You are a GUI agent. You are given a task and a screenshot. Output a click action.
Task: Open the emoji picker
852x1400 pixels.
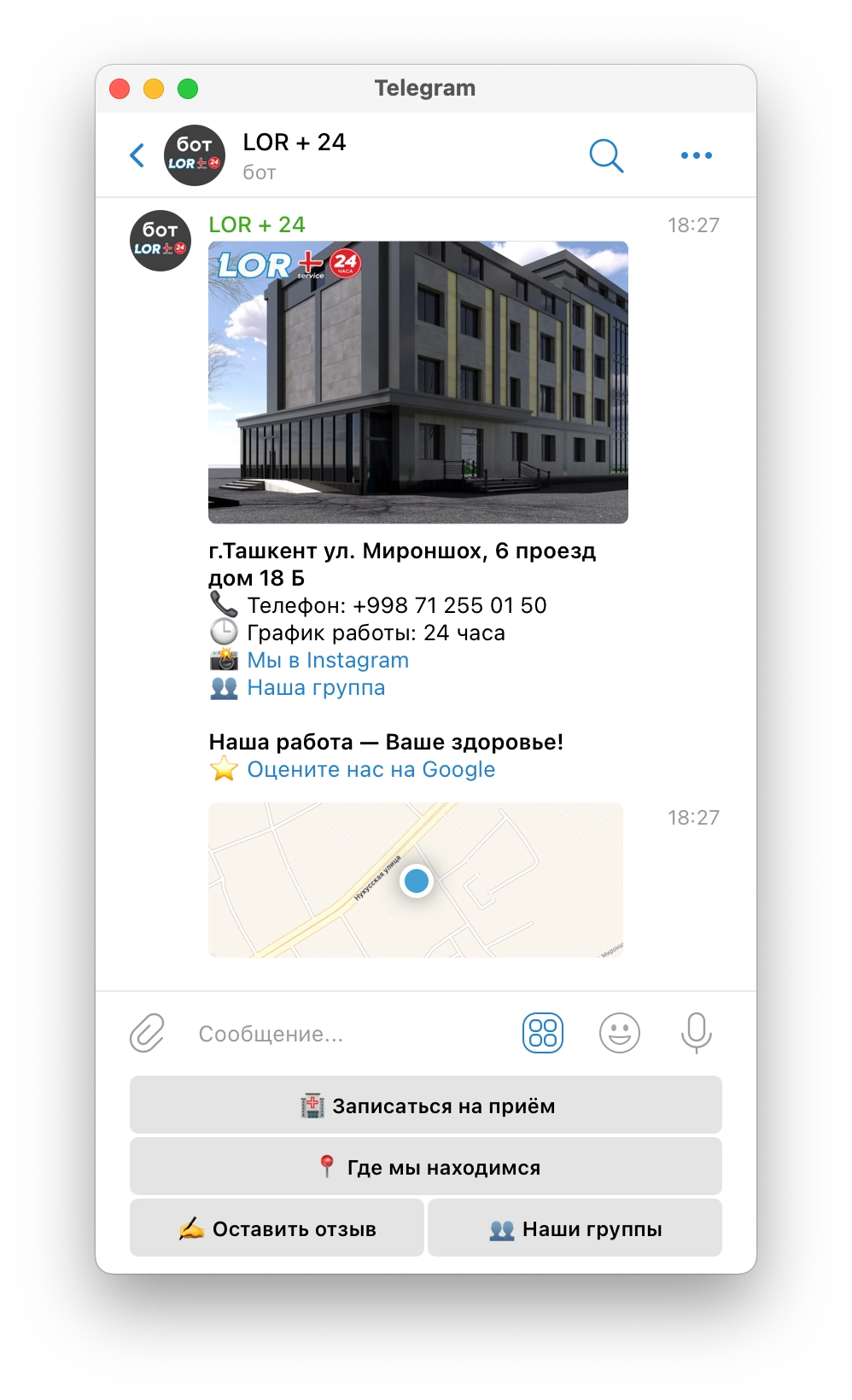[619, 1033]
